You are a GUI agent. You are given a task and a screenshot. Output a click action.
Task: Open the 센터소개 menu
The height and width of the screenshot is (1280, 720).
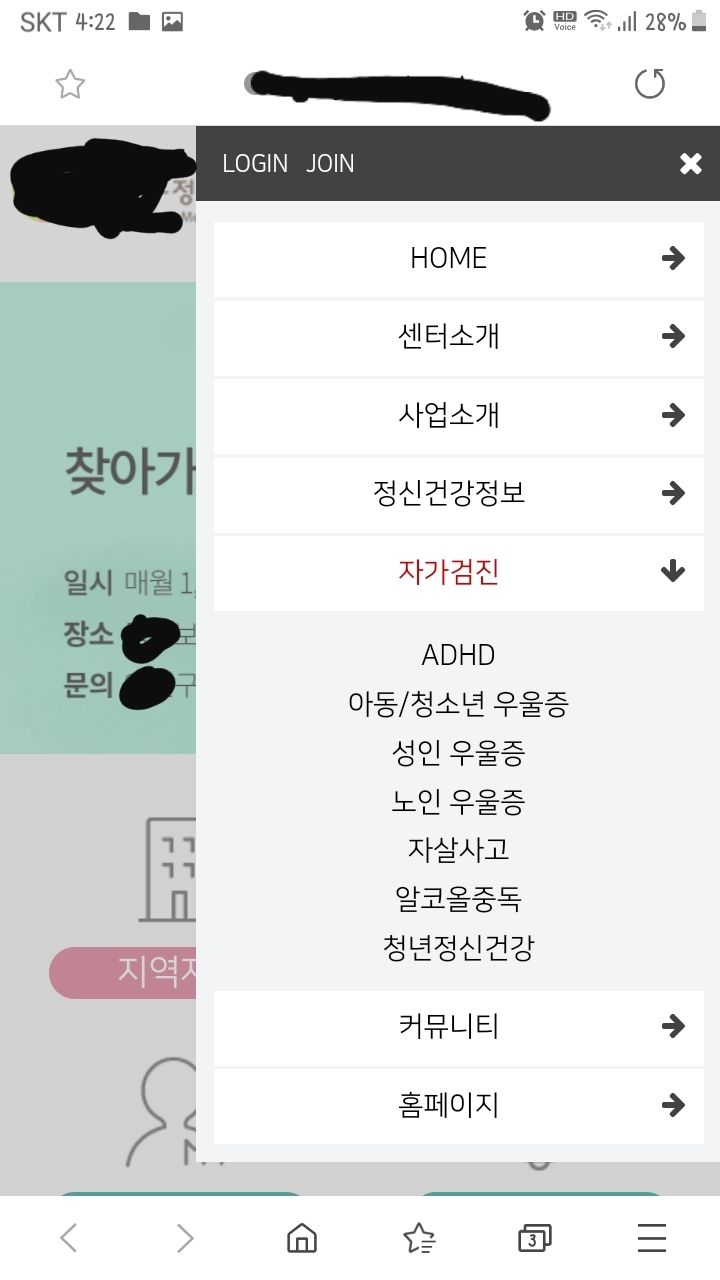pyautogui.click(x=459, y=337)
